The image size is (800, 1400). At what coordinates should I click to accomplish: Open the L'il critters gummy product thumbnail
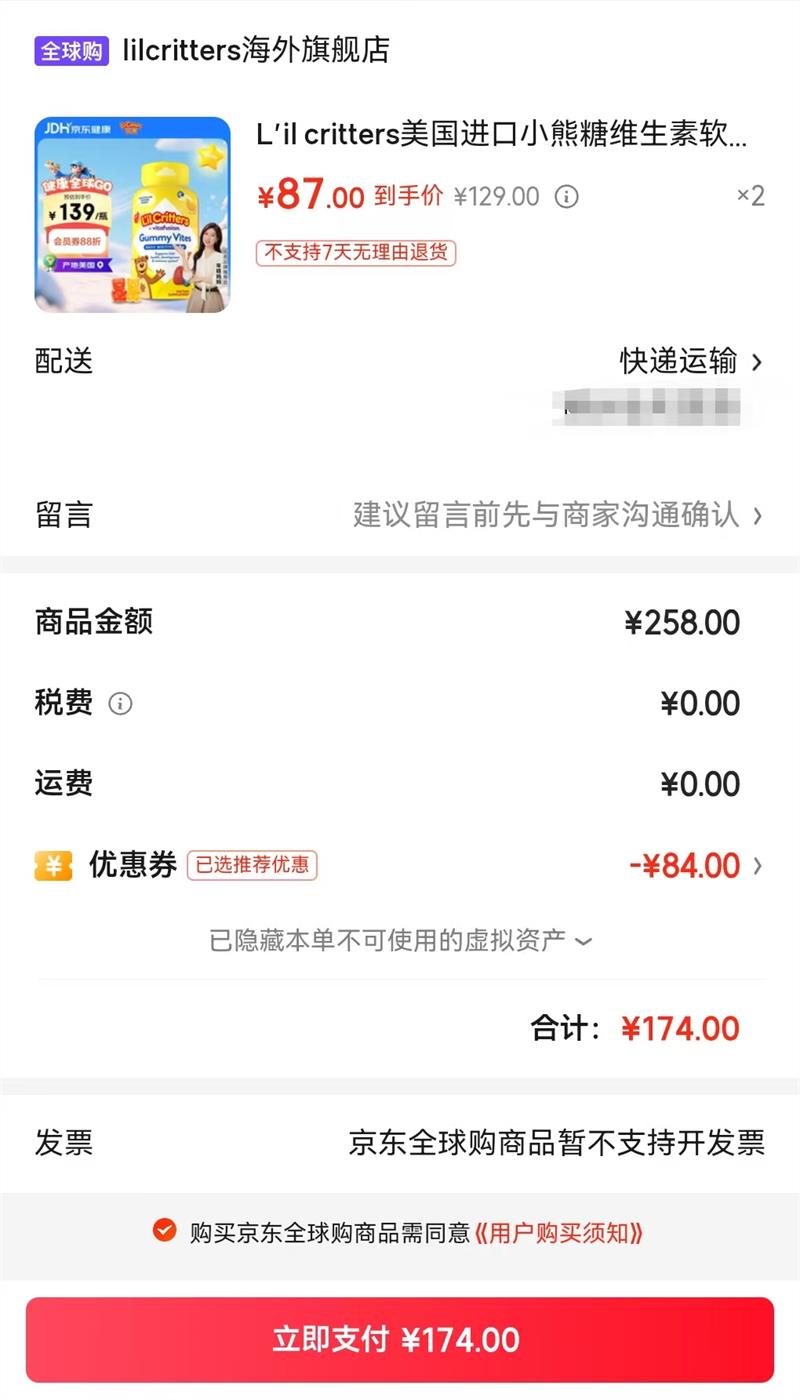(x=132, y=215)
